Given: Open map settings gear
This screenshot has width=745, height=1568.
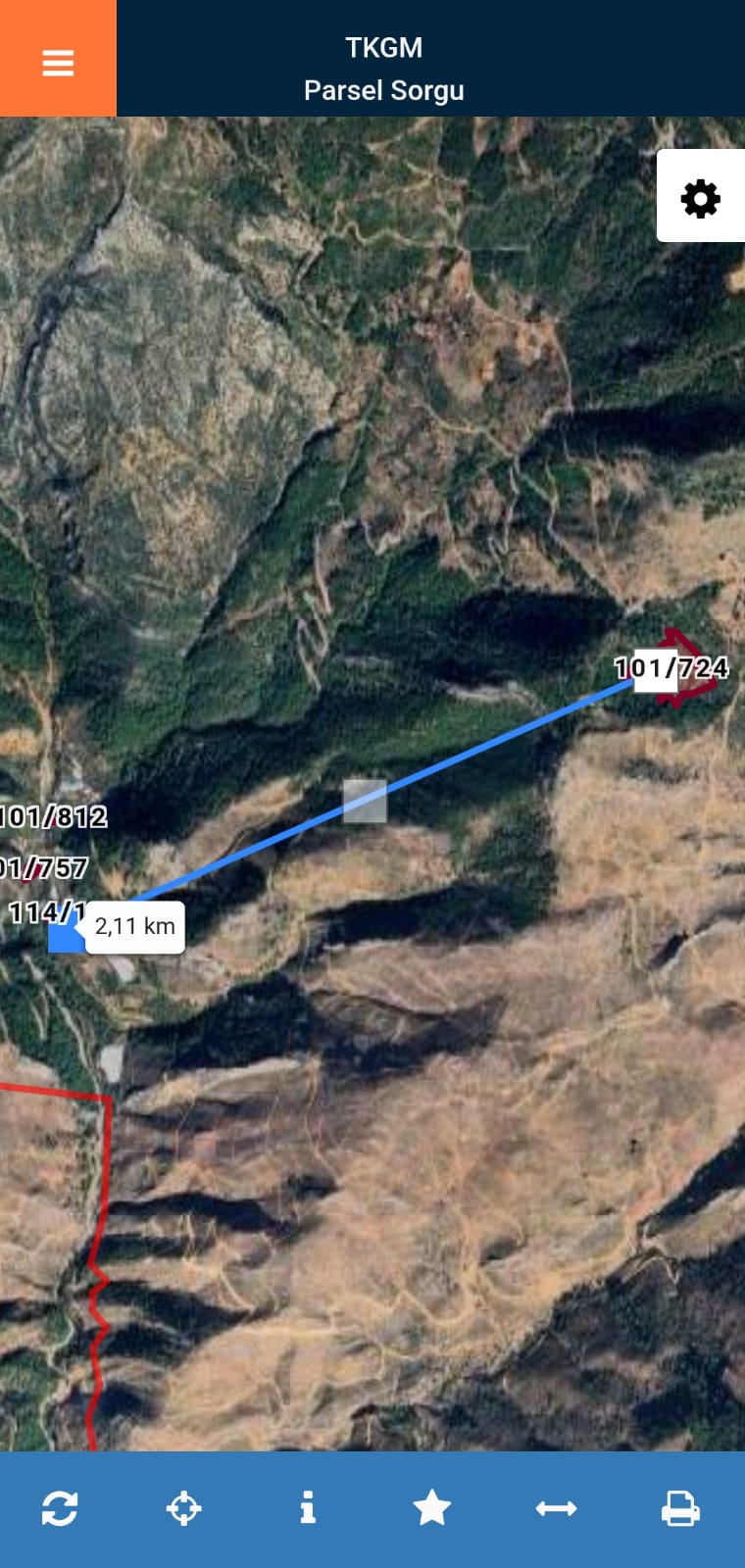Looking at the screenshot, I should click(700, 199).
